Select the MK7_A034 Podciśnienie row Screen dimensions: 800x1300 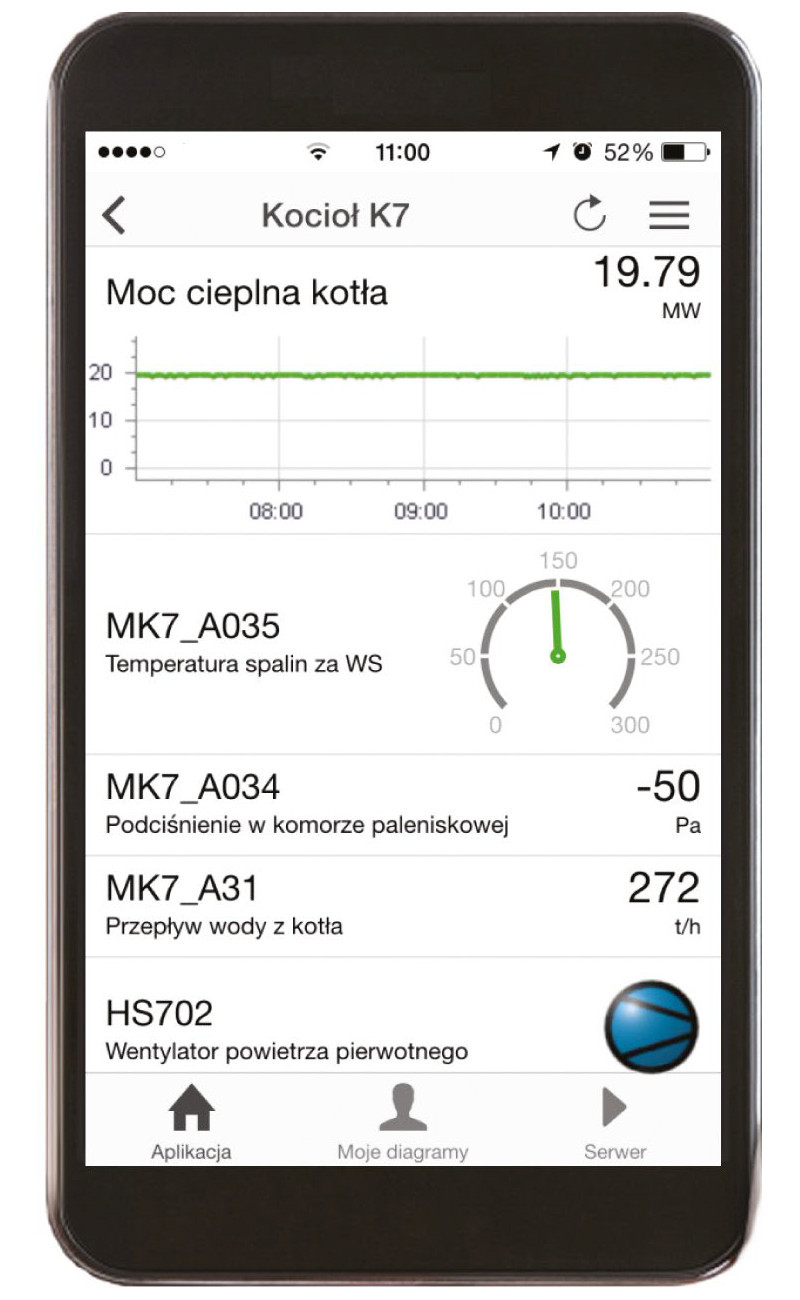click(402, 805)
